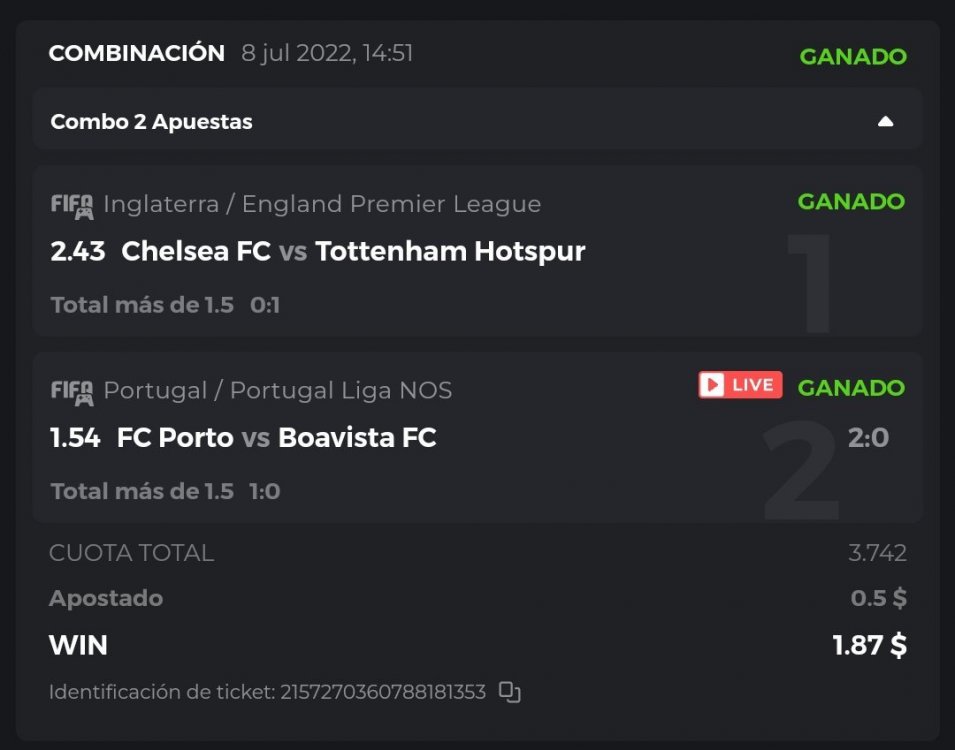Open the Chelsea FC vs Tottenham Hotspur bet

tap(352, 252)
